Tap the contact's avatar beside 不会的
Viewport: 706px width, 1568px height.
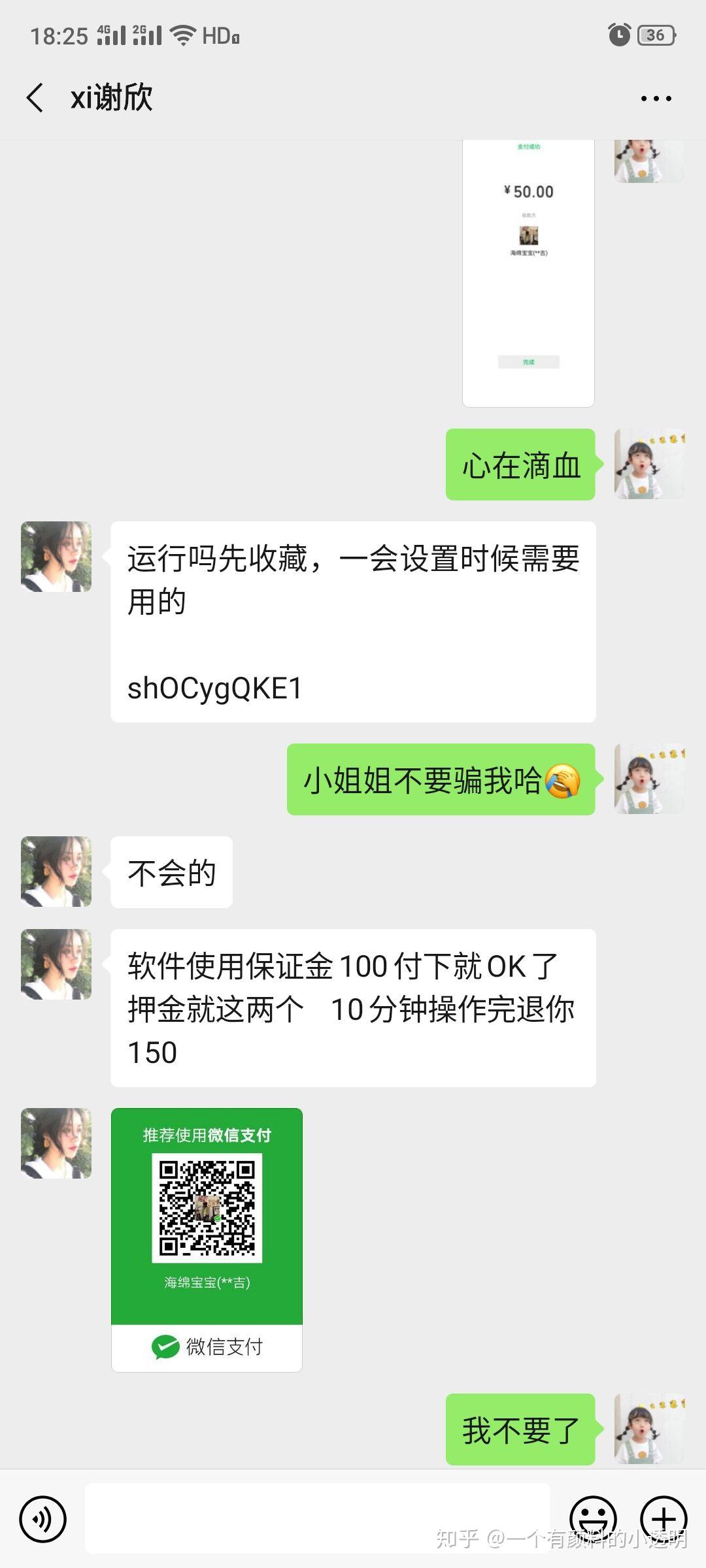pos(56,872)
